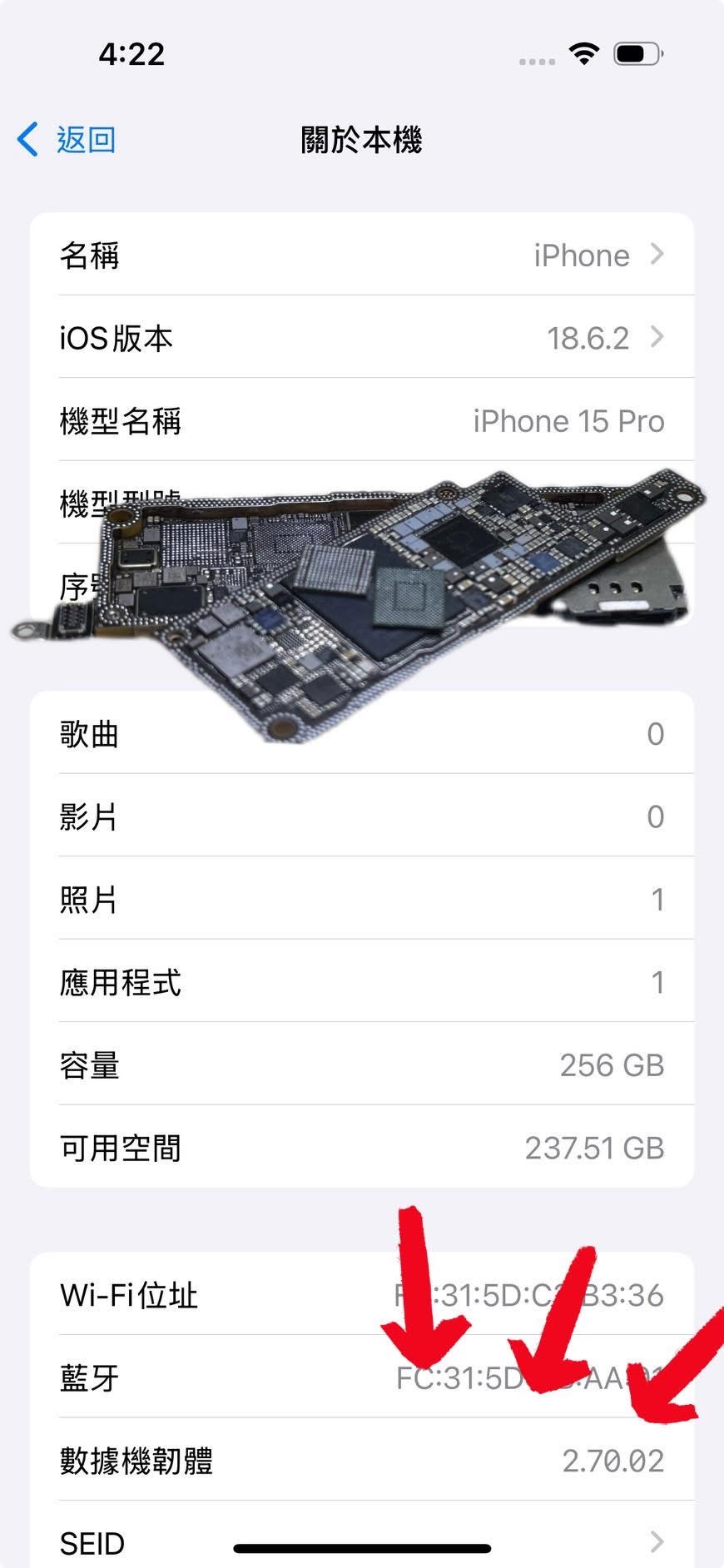The image size is (724, 1568).
Task: Tap the black redaction bar on SEID
Action: [362, 1545]
